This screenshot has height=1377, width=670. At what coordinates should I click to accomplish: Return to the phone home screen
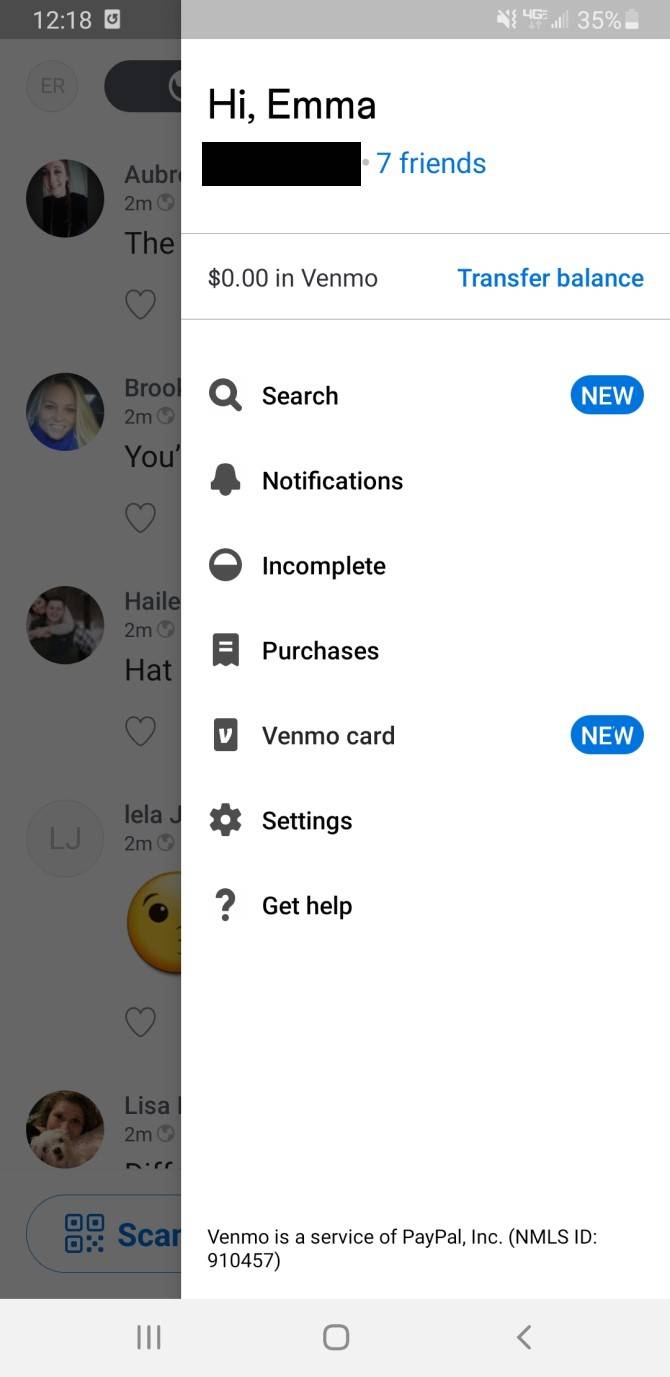[336, 1337]
